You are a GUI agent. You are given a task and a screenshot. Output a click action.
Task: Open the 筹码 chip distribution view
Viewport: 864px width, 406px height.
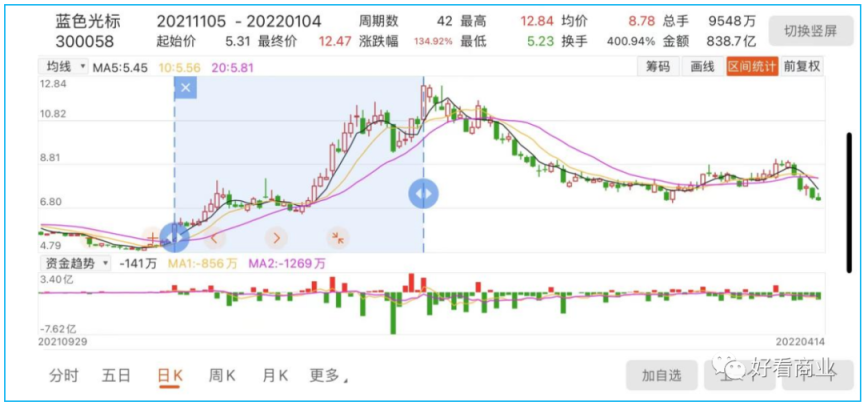[656, 67]
